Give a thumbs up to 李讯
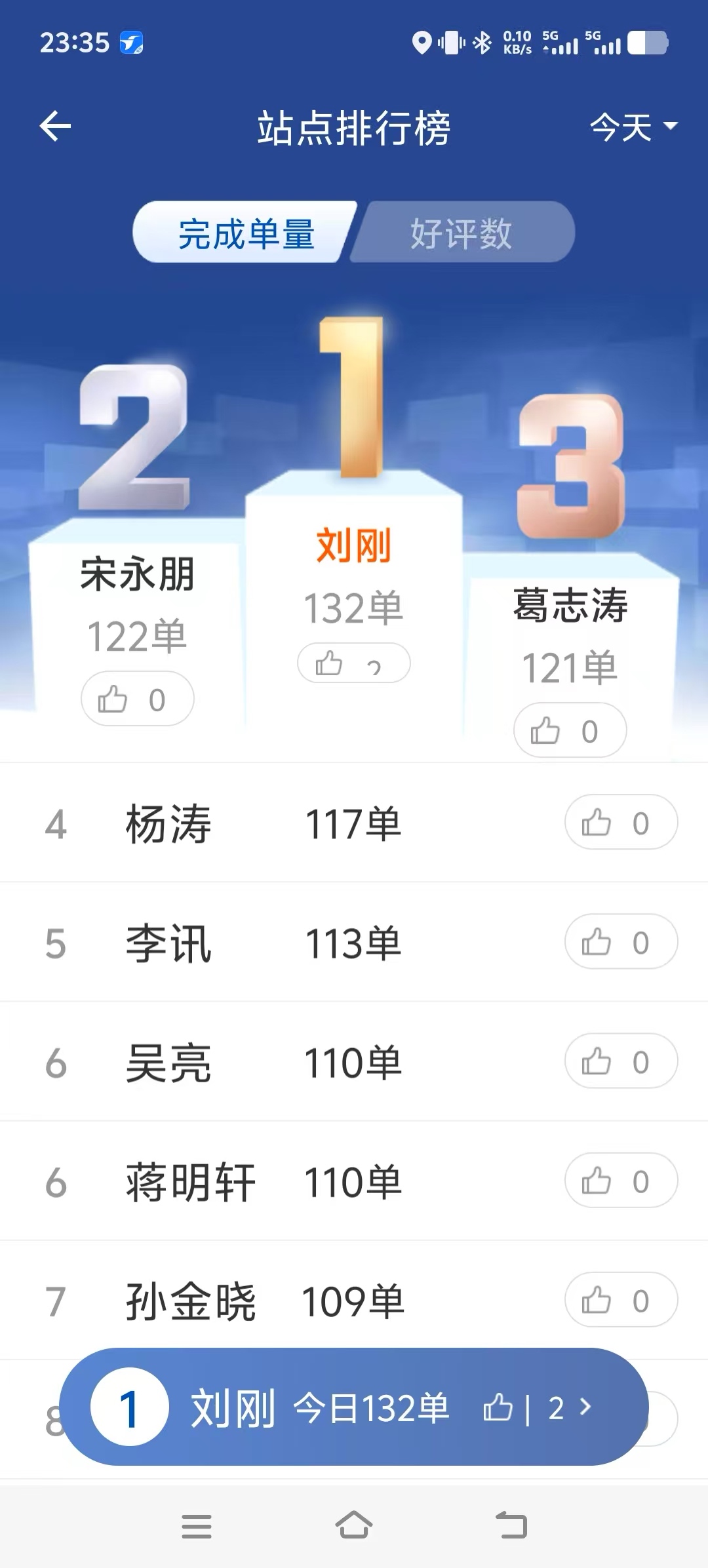Viewport: 708px width, 1568px height. [x=620, y=942]
